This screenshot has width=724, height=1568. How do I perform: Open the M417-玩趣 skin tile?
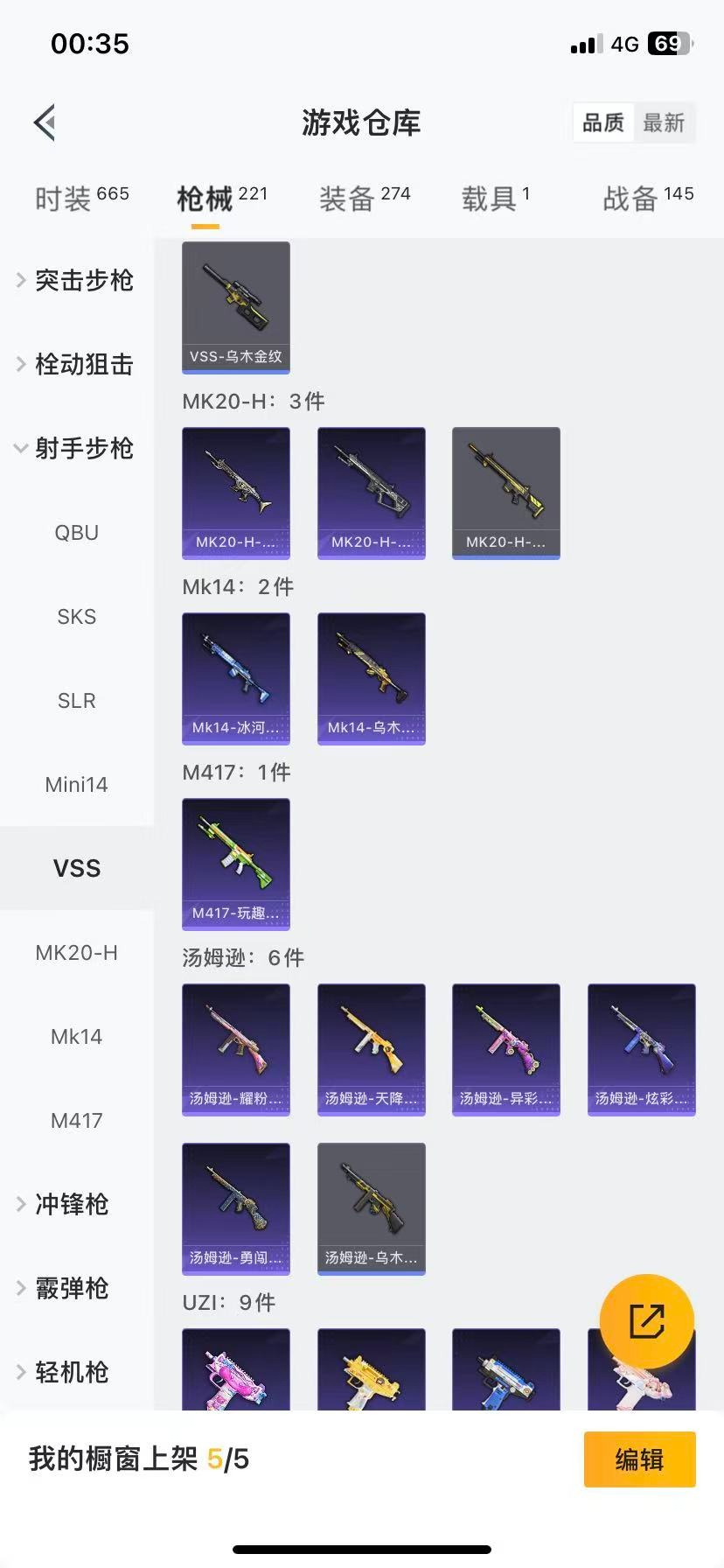[x=236, y=864]
